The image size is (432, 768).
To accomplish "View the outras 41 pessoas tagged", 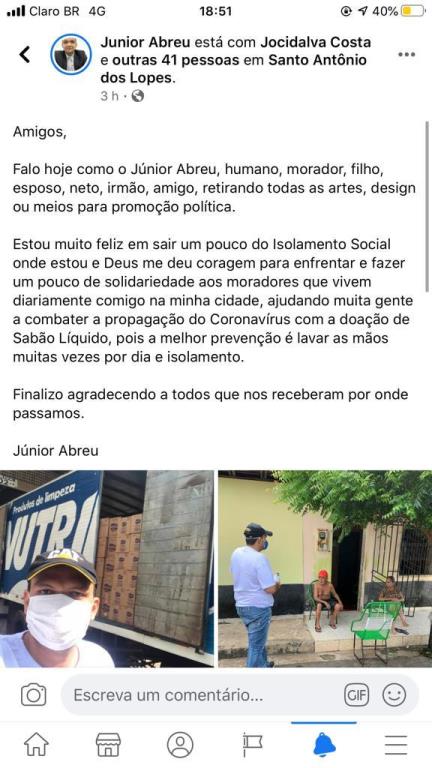I will point(176,60).
